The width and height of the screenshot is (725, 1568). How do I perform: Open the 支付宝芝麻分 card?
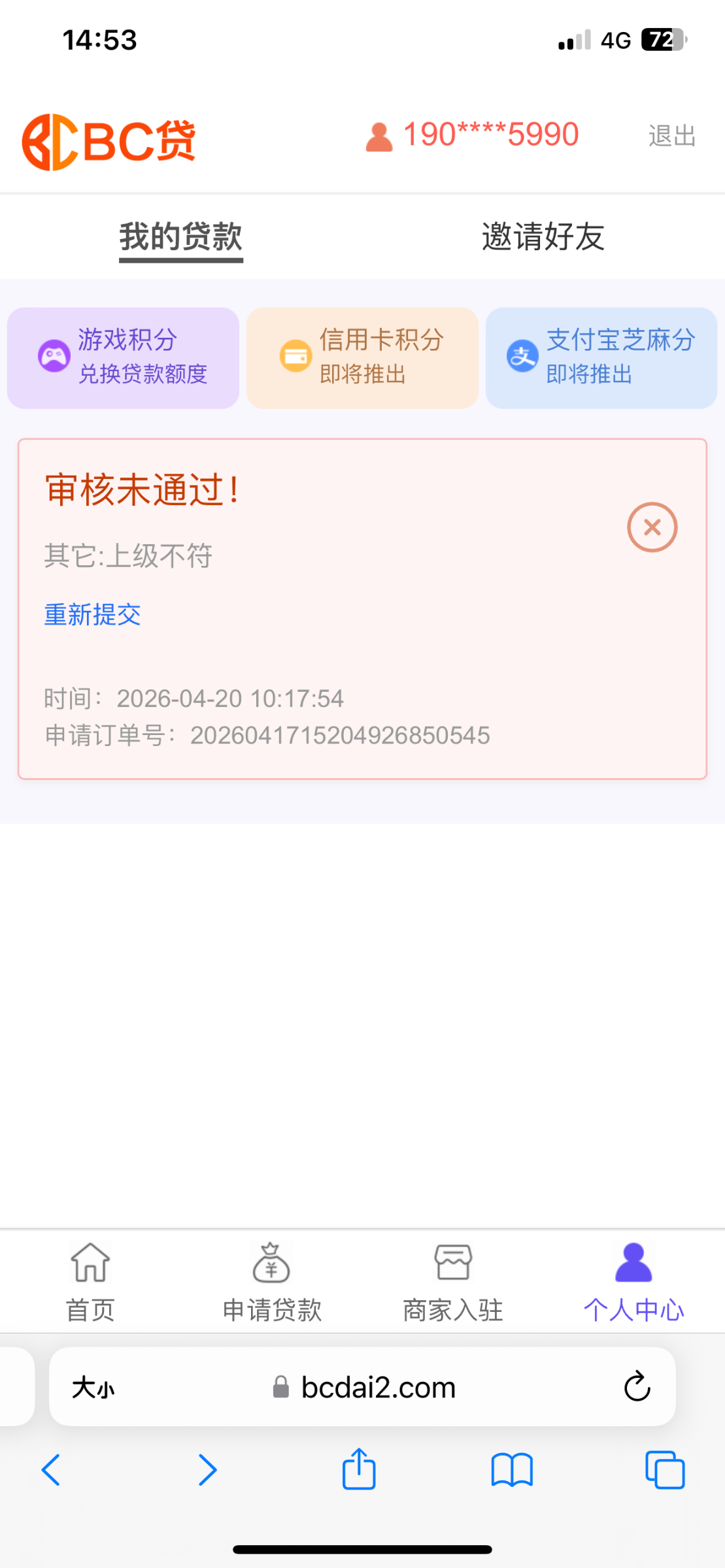click(x=601, y=358)
